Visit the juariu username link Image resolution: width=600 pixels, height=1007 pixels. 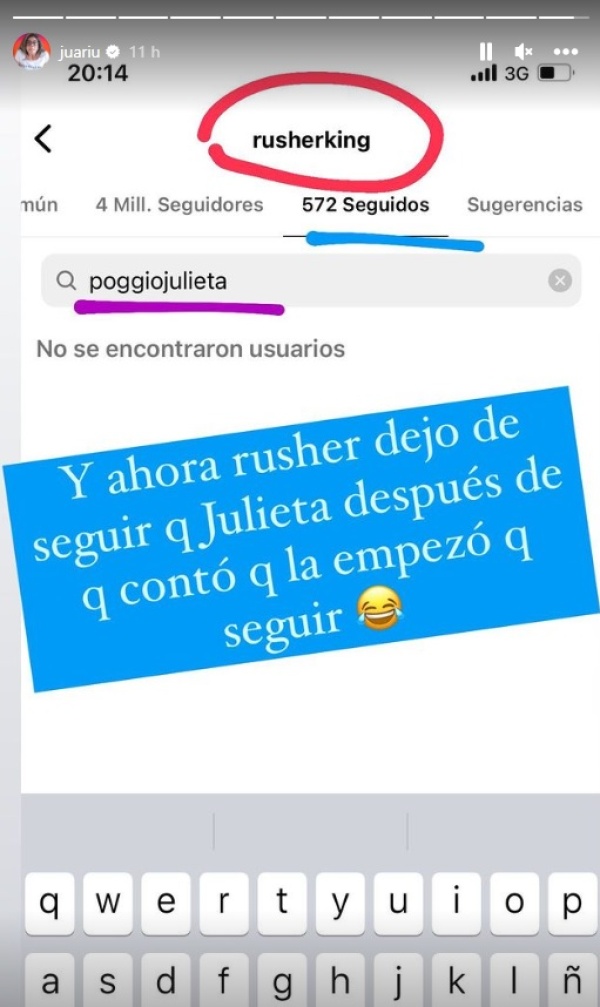coord(80,51)
